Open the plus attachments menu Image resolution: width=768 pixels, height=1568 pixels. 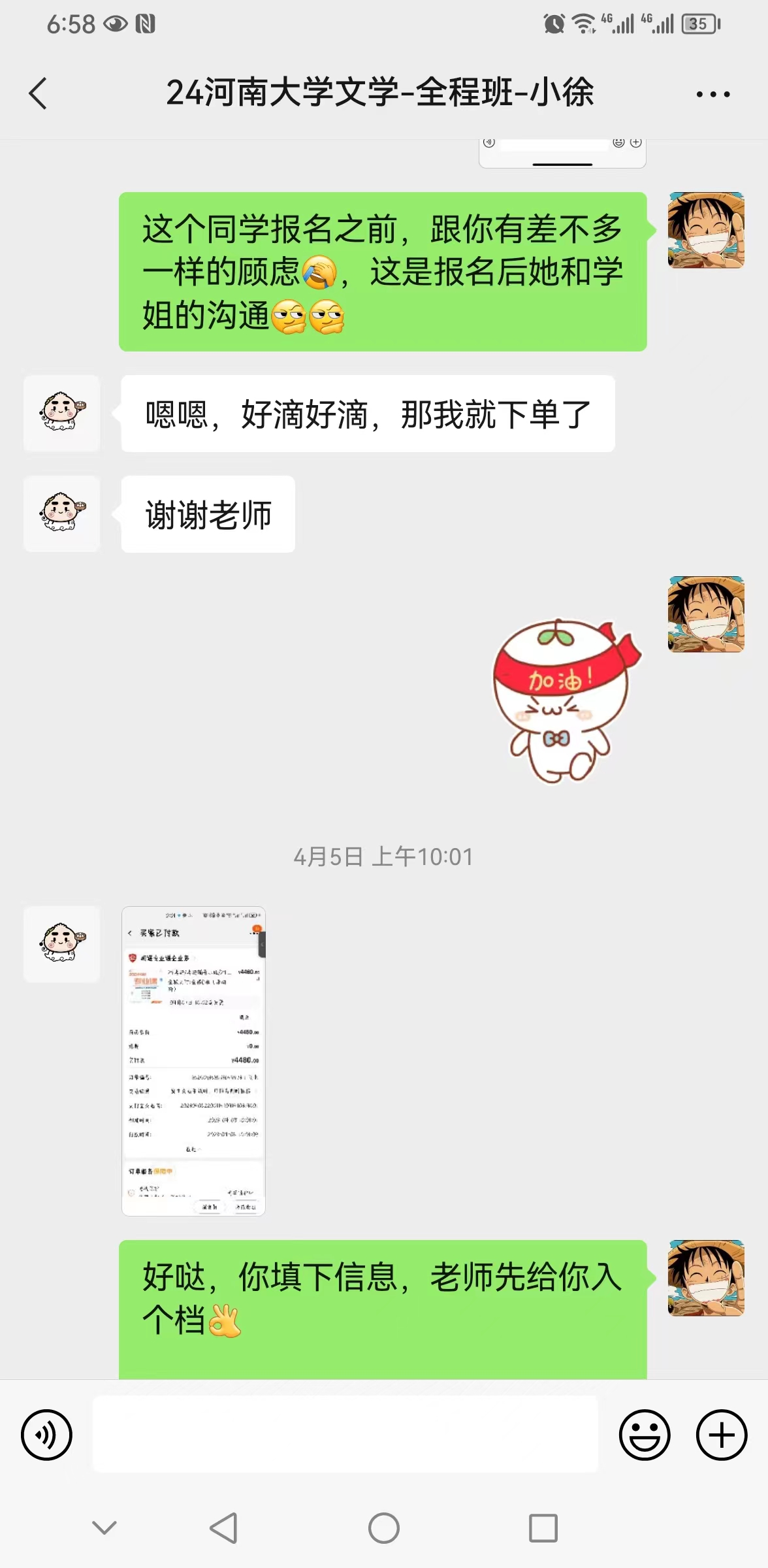coord(721,1435)
